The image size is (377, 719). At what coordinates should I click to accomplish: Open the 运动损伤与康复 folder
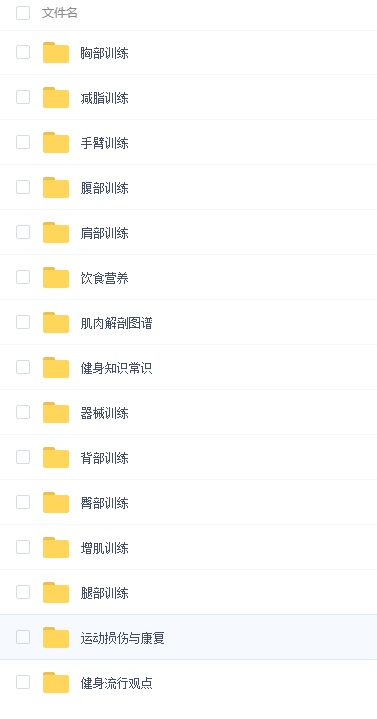point(122,638)
